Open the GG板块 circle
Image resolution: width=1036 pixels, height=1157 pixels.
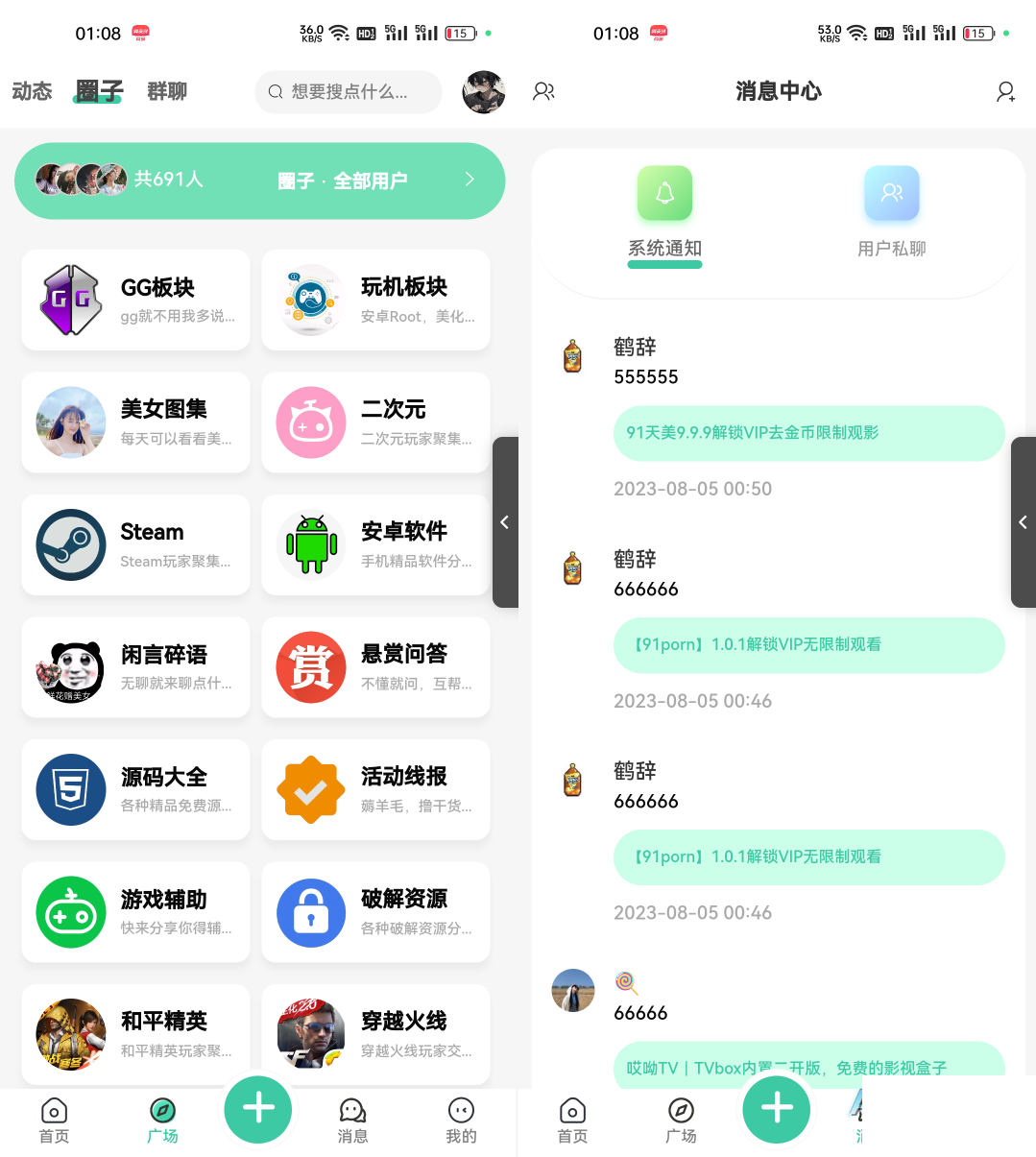point(135,300)
